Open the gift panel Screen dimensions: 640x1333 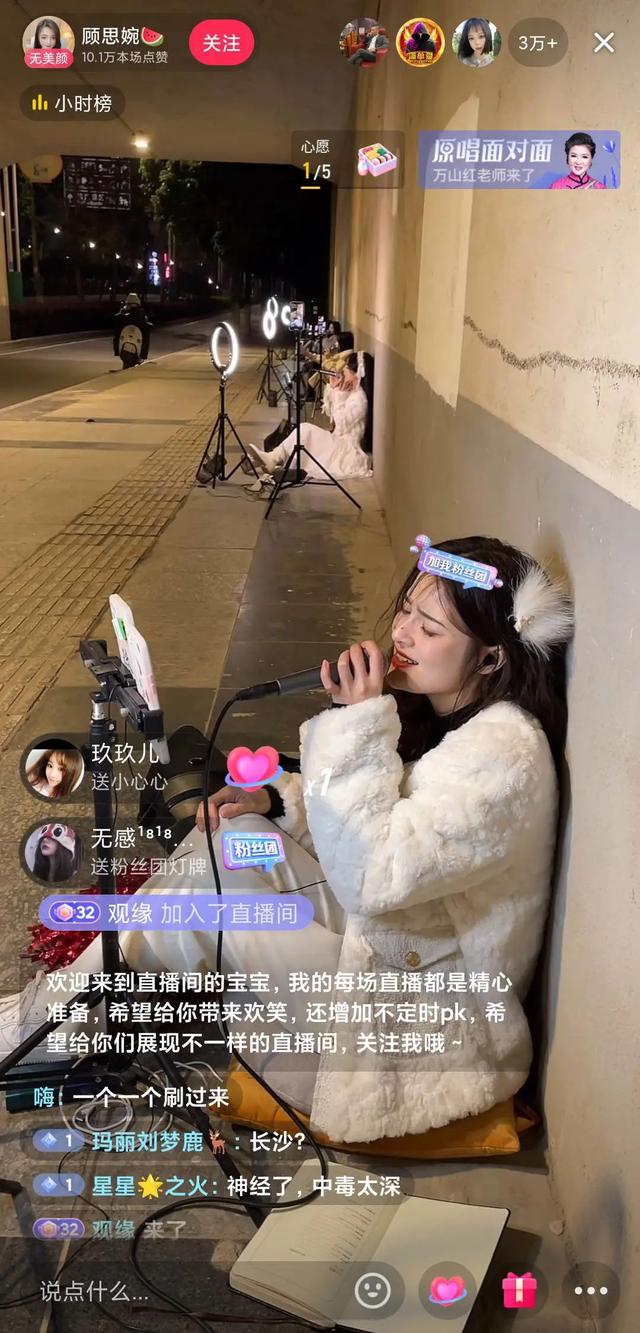pyautogui.click(x=519, y=1290)
